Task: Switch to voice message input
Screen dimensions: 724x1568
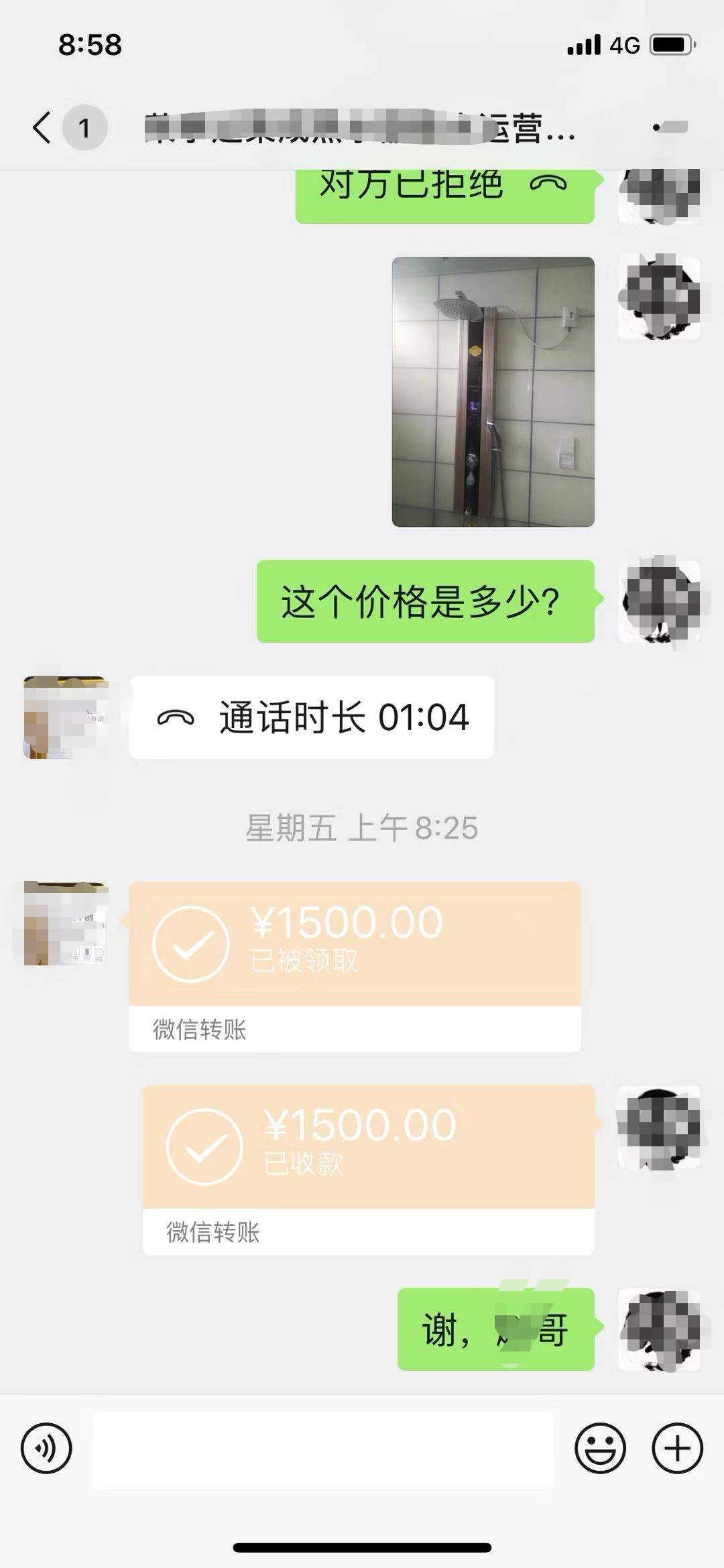Action: click(x=46, y=1449)
